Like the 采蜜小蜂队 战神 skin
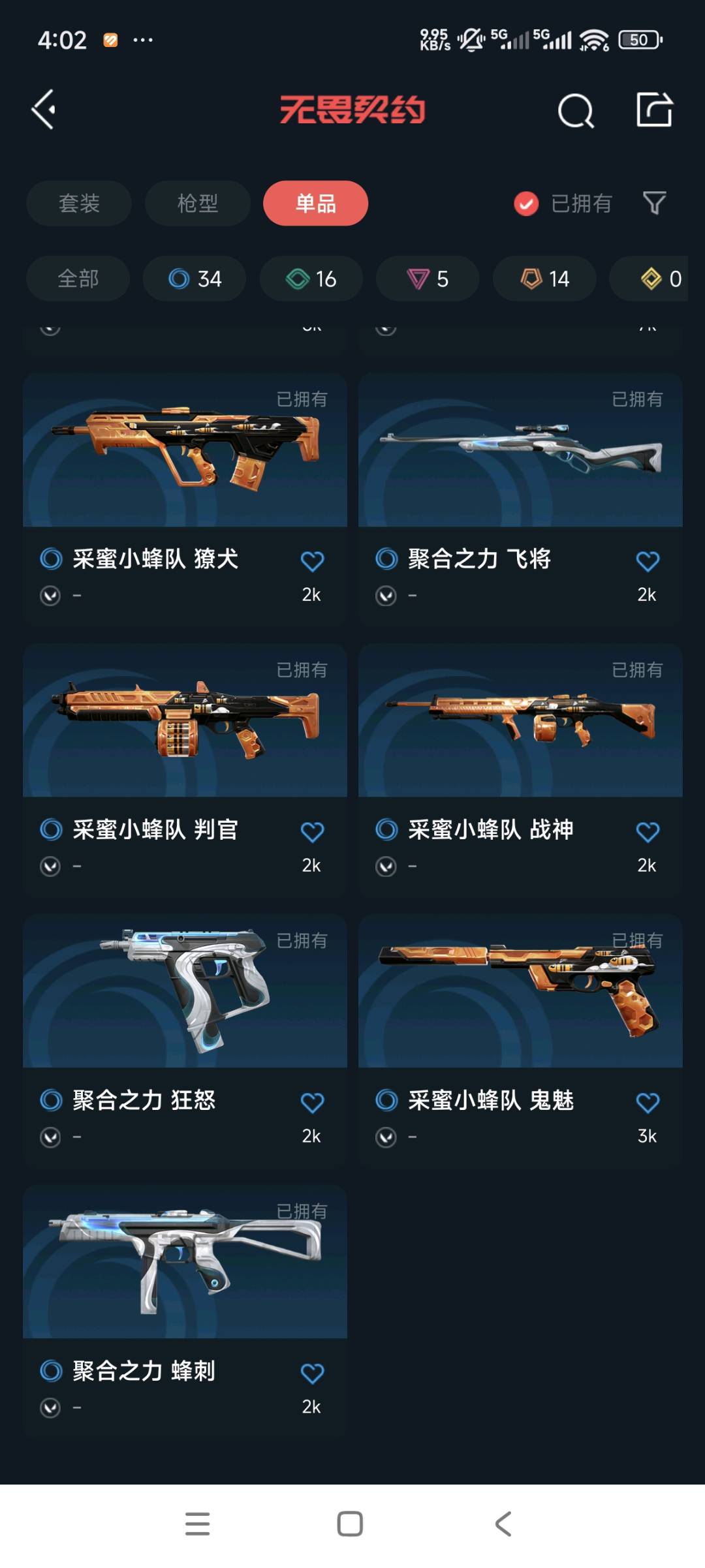This screenshot has height=1568, width=705. (x=647, y=832)
